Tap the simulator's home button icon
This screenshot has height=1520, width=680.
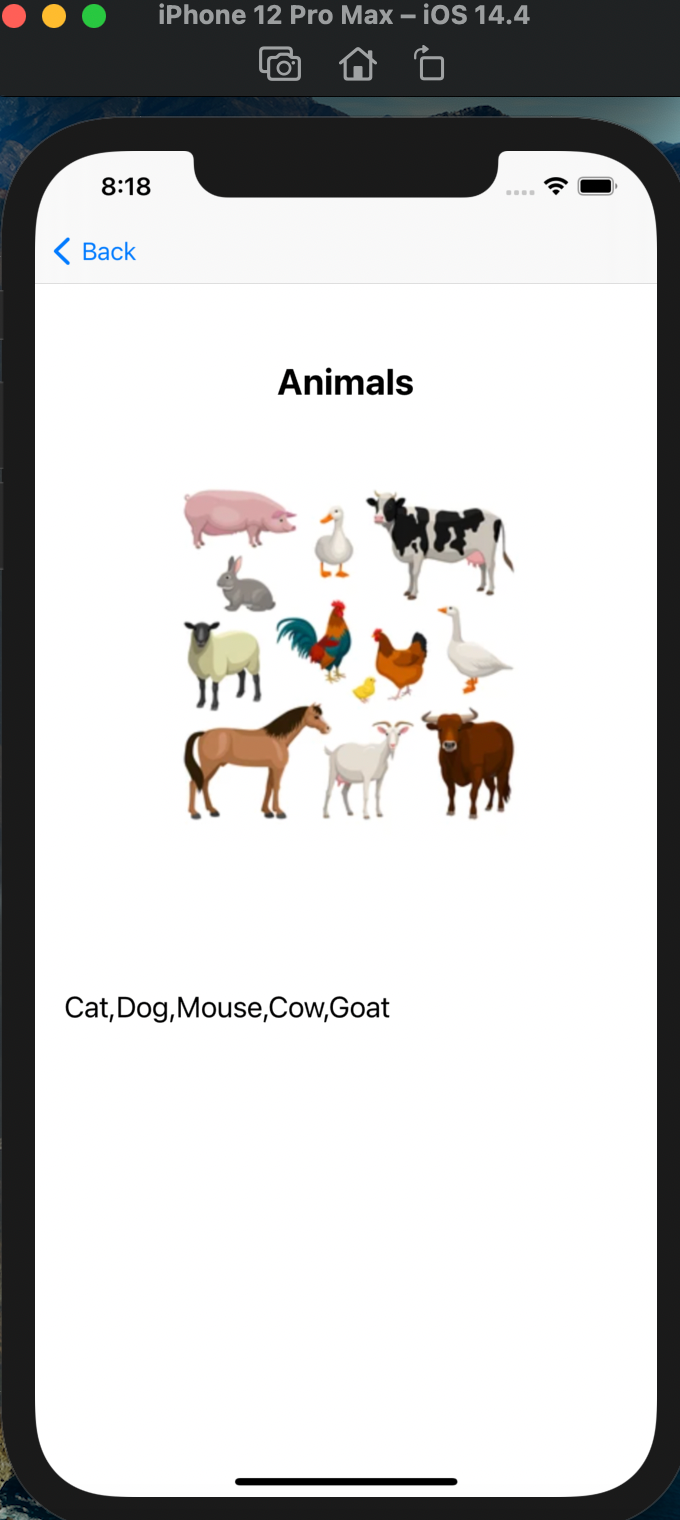(x=357, y=65)
